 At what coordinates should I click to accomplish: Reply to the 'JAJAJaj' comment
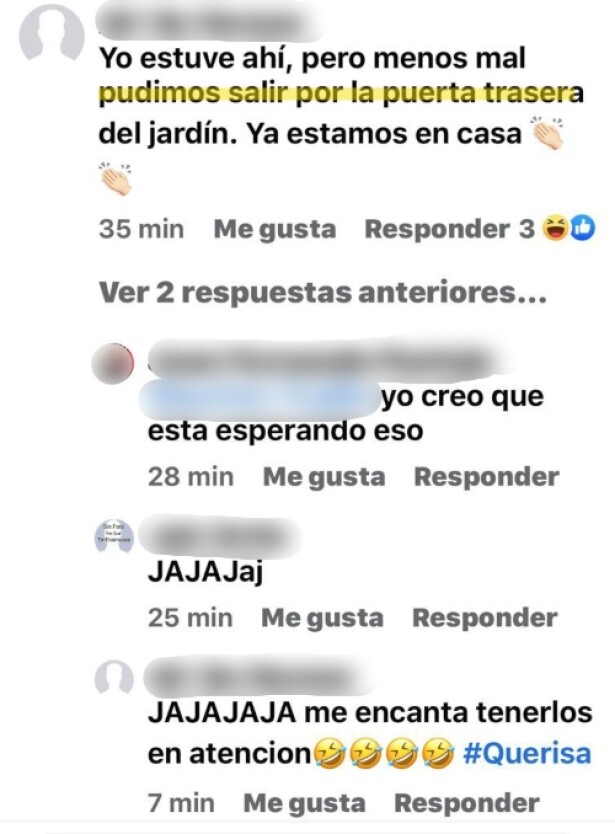pyautogui.click(x=484, y=618)
